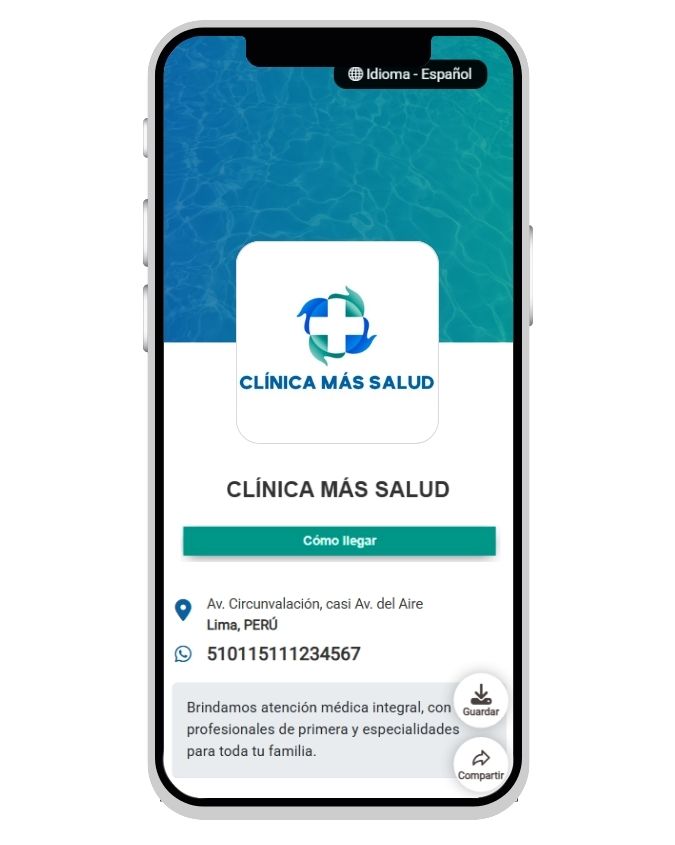
Task: Save the contact with Guardar
Action: tap(481, 699)
